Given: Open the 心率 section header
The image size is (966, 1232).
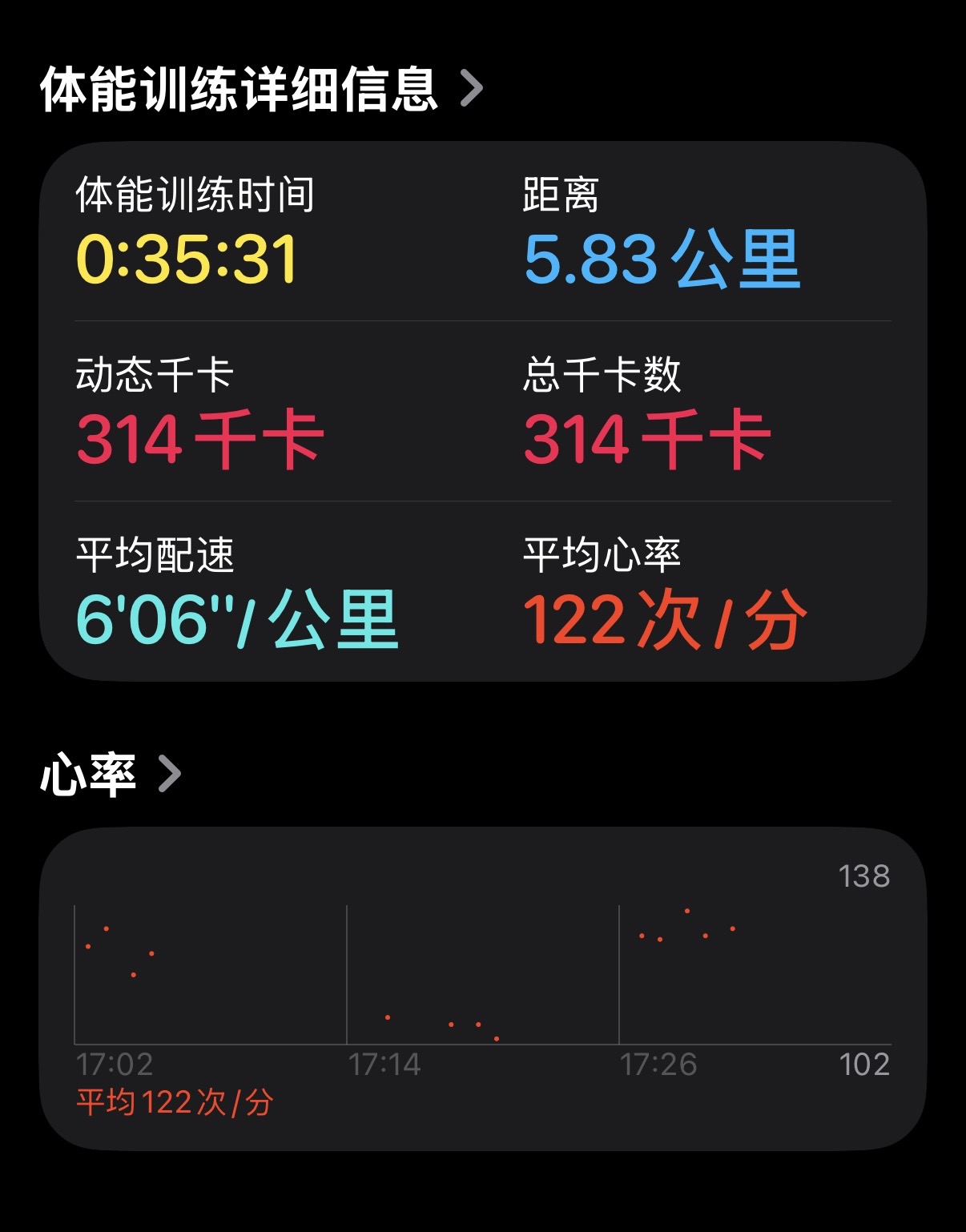Looking at the screenshot, I should tap(111, 774).
